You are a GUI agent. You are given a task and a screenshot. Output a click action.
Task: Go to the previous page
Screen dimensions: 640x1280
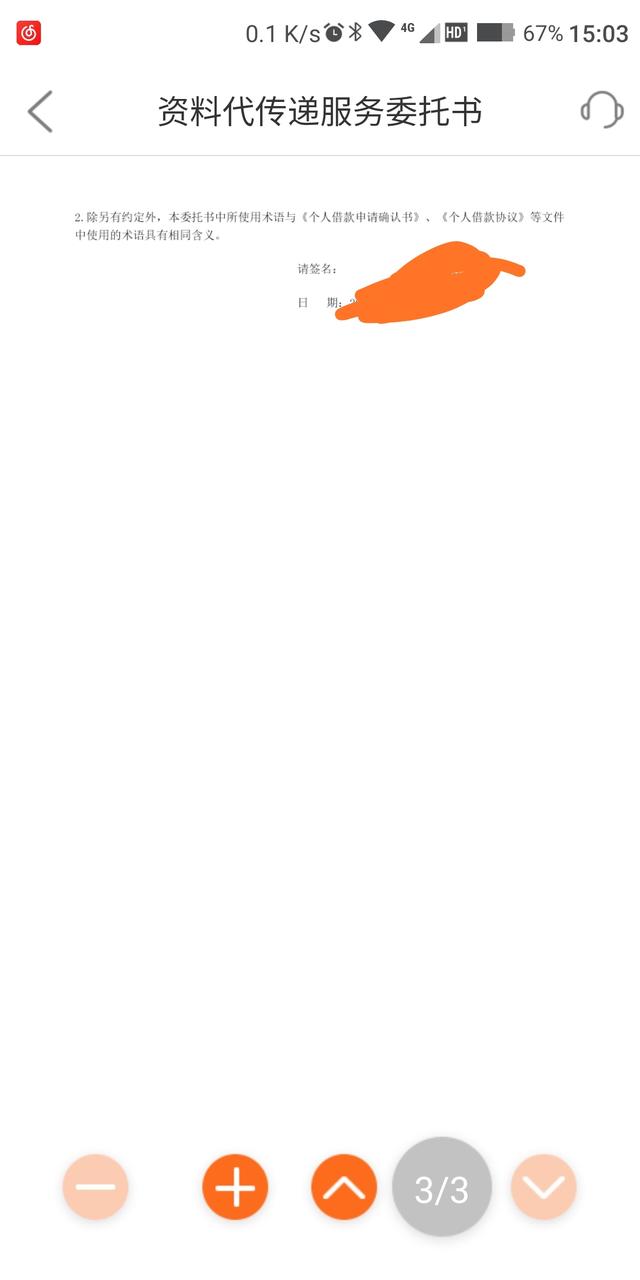344,1187
